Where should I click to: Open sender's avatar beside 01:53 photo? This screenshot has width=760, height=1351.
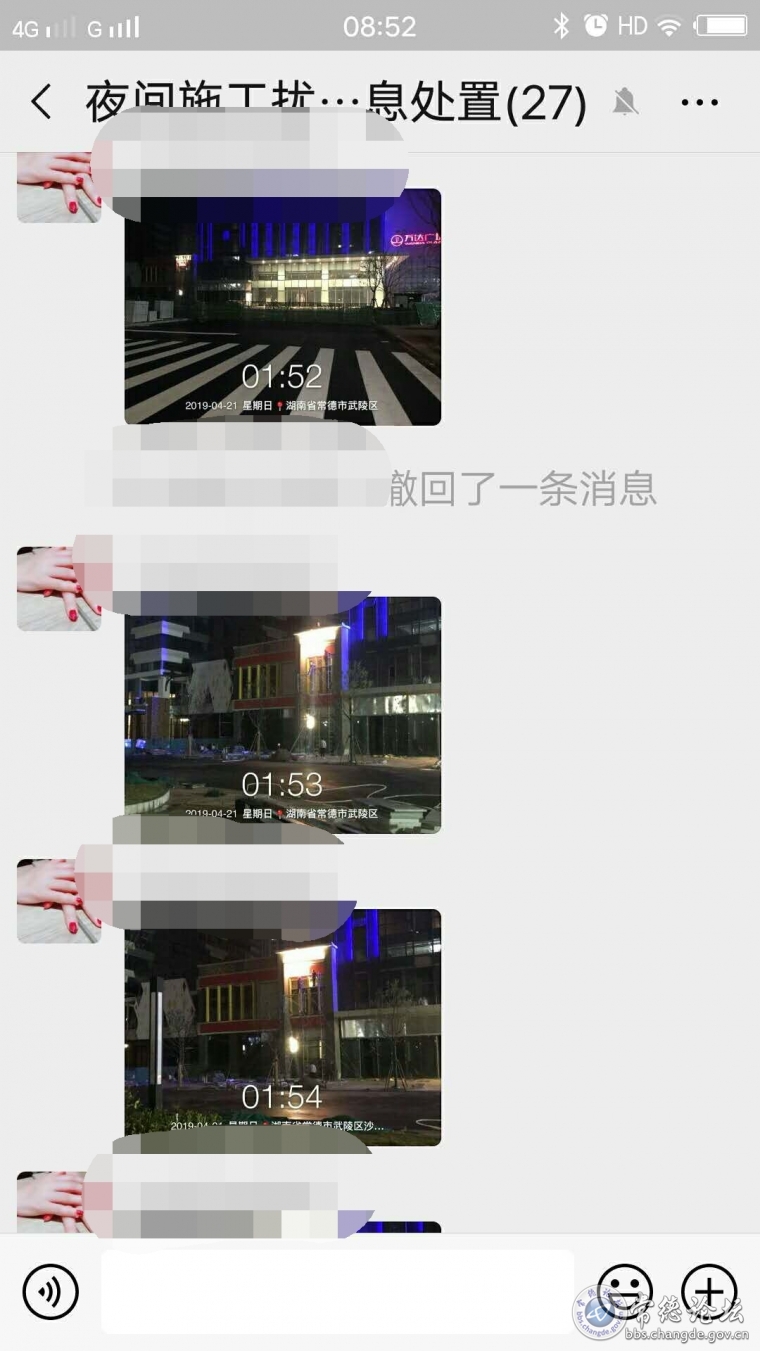[x=59, y=589]
